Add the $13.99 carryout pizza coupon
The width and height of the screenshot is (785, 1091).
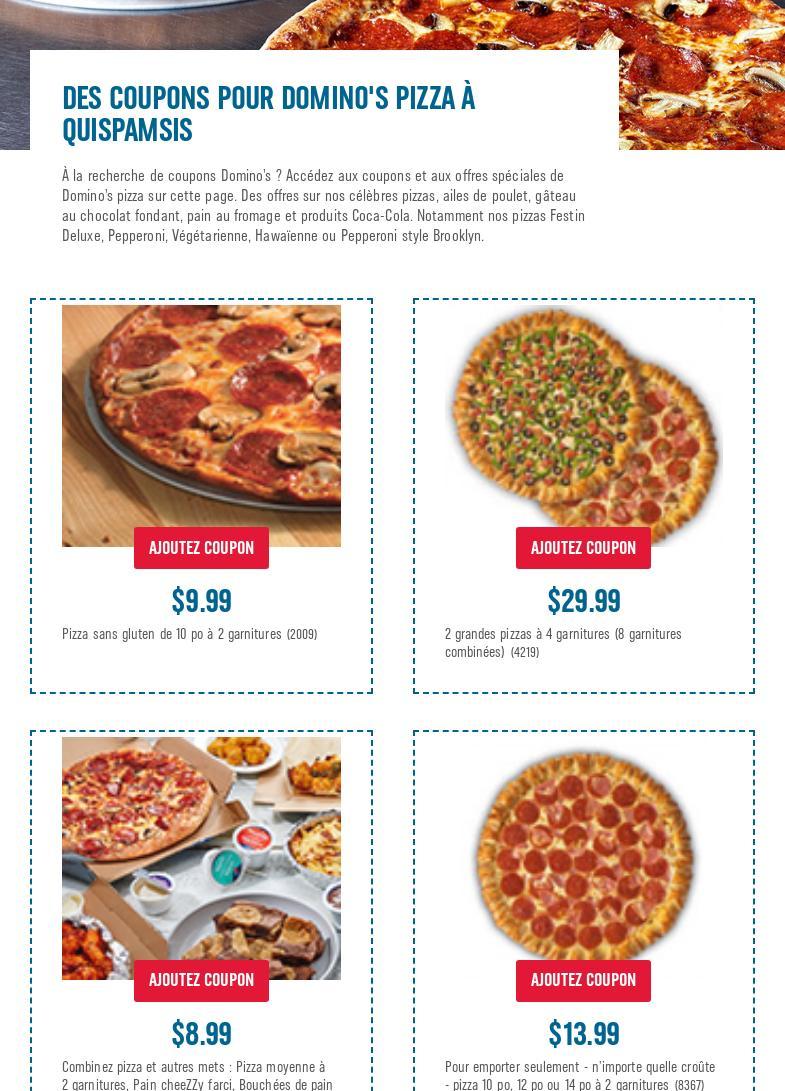pyautogui.click(x=583, y=980)
